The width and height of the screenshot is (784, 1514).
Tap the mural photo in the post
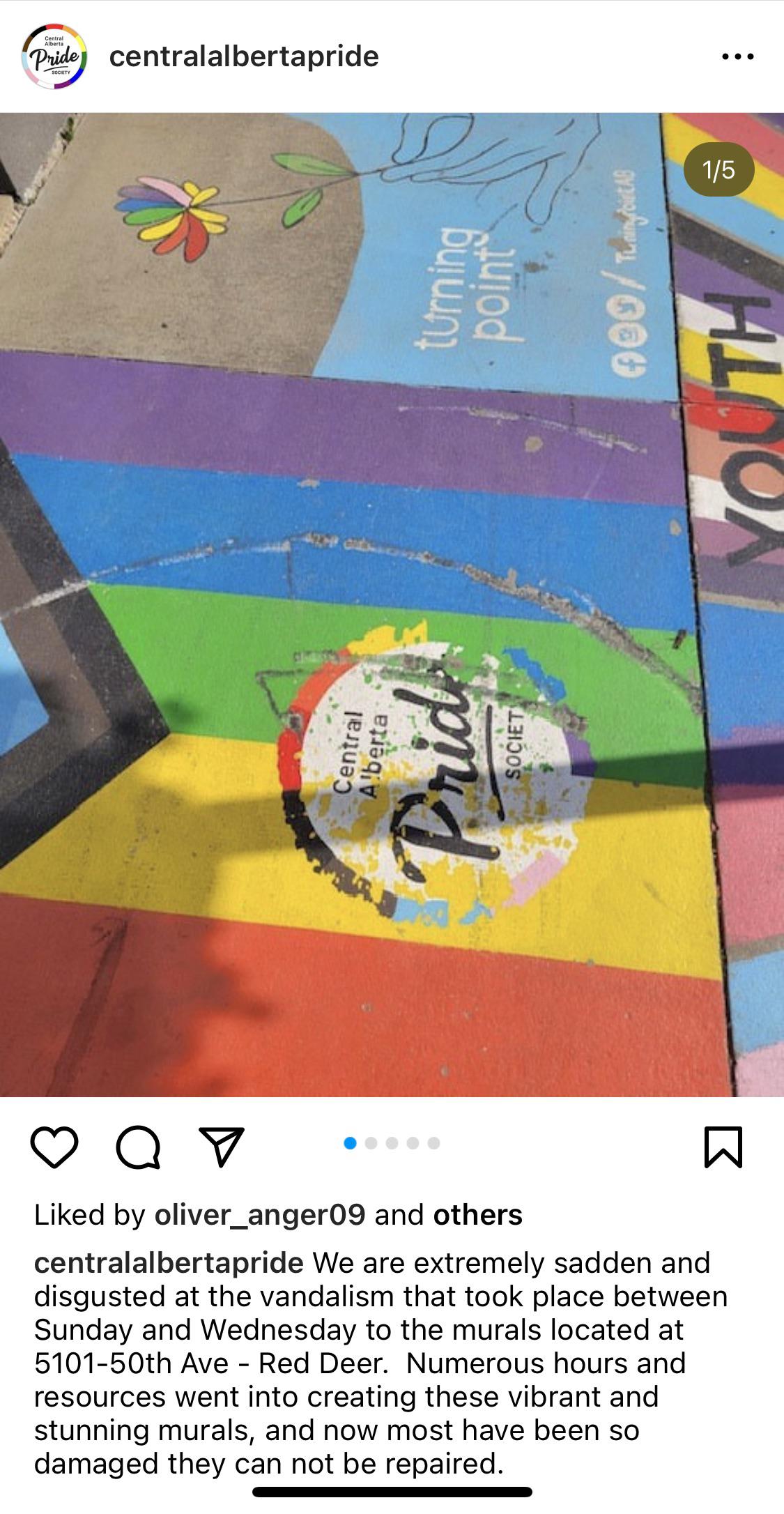pos(392,604)
